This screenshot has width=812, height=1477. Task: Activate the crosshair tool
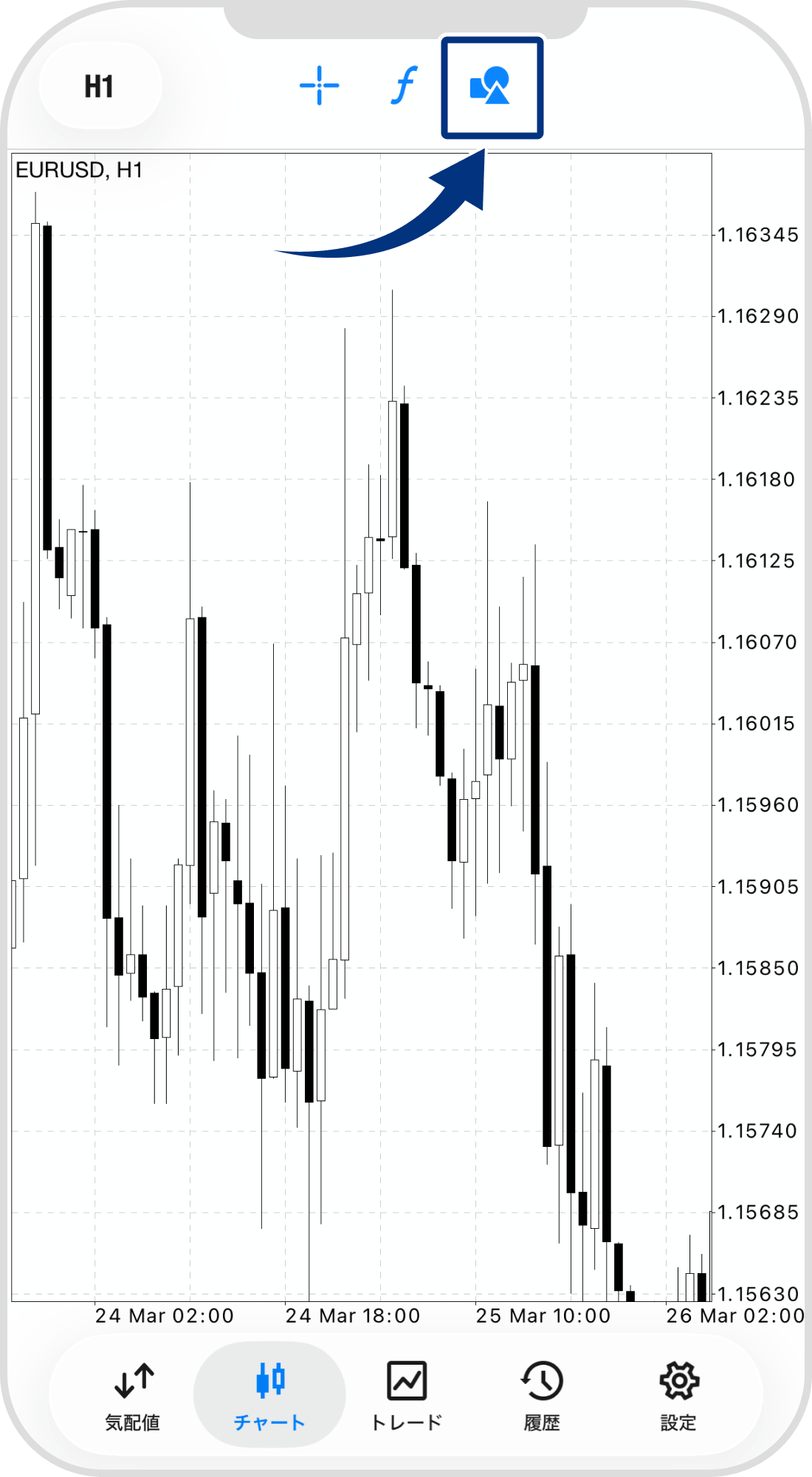[319, 86]
